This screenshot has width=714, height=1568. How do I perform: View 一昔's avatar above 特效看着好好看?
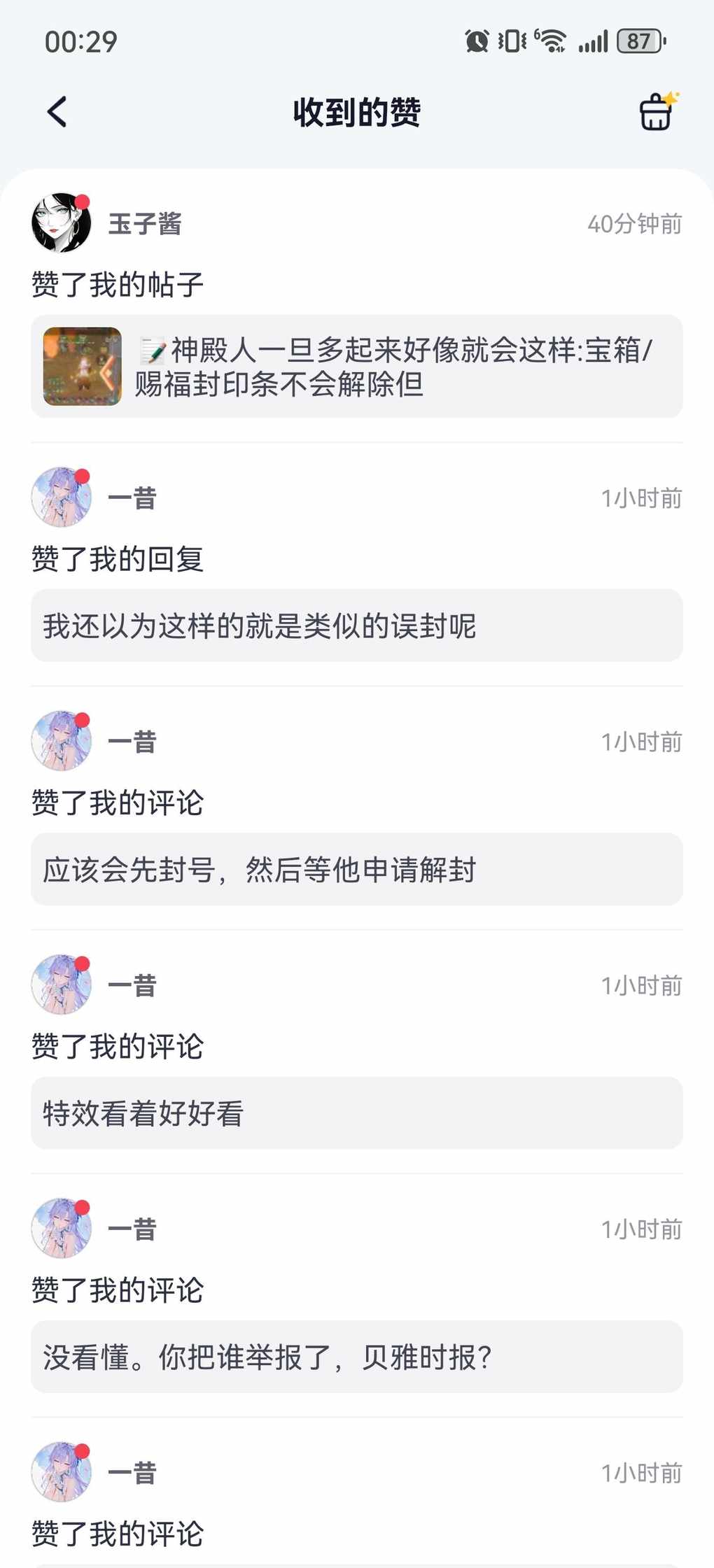[x=62, y=984]
